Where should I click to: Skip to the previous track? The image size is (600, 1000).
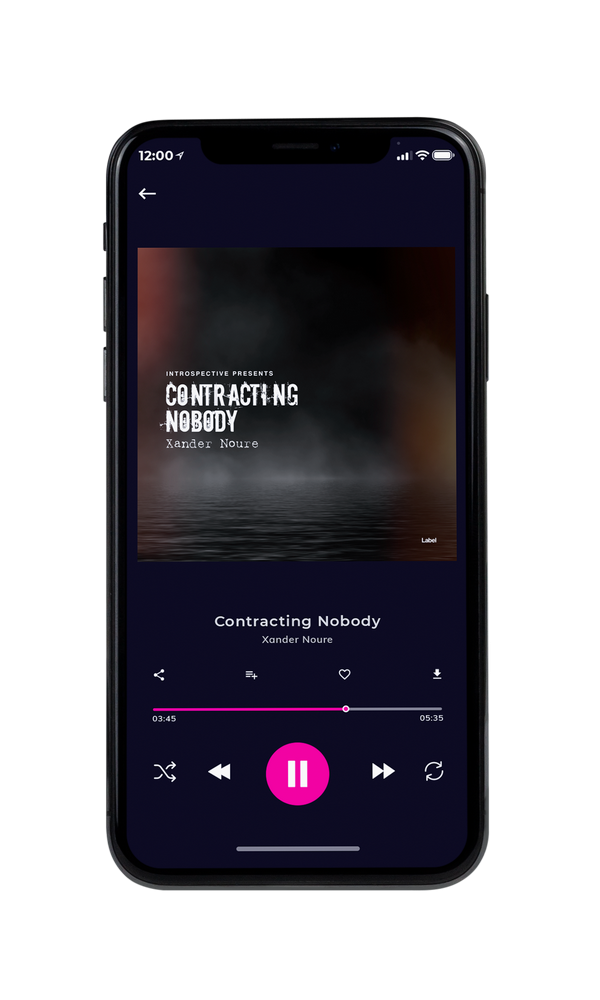[219, 772]
